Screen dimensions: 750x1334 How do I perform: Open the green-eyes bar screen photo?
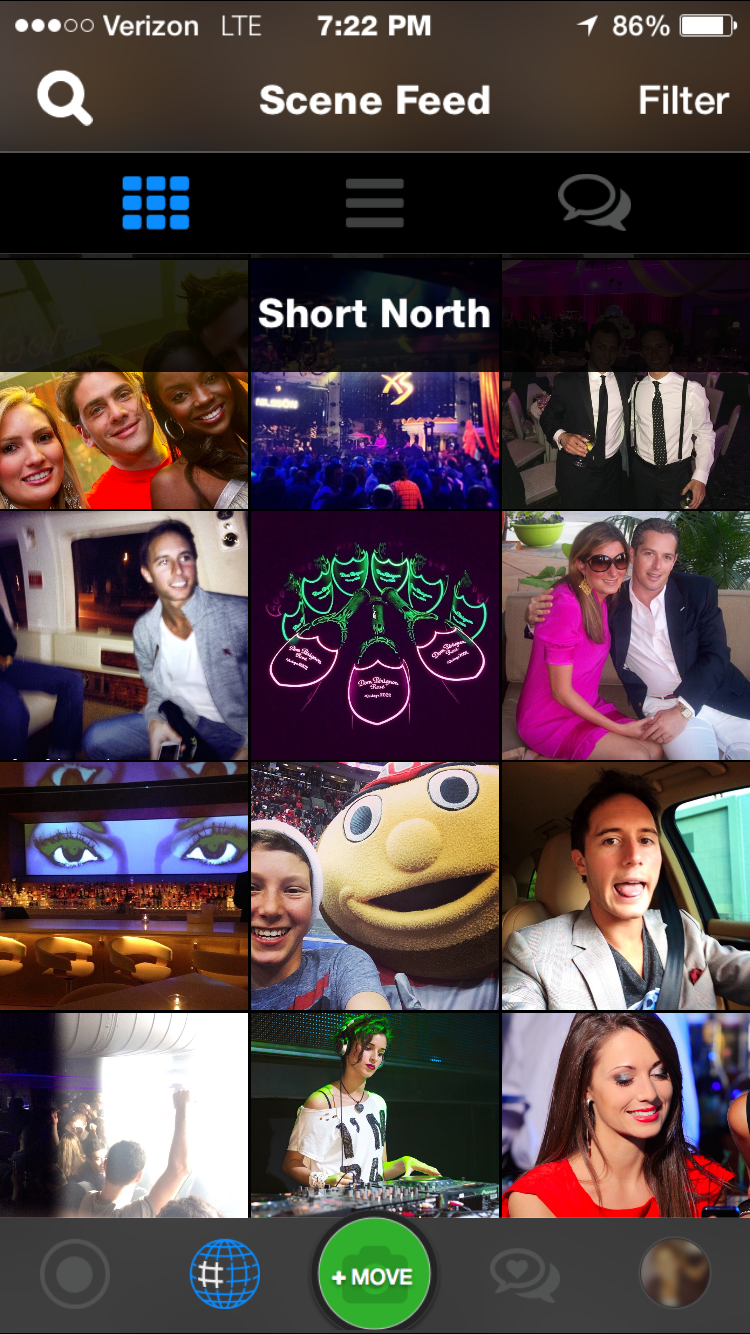[124, 886]
